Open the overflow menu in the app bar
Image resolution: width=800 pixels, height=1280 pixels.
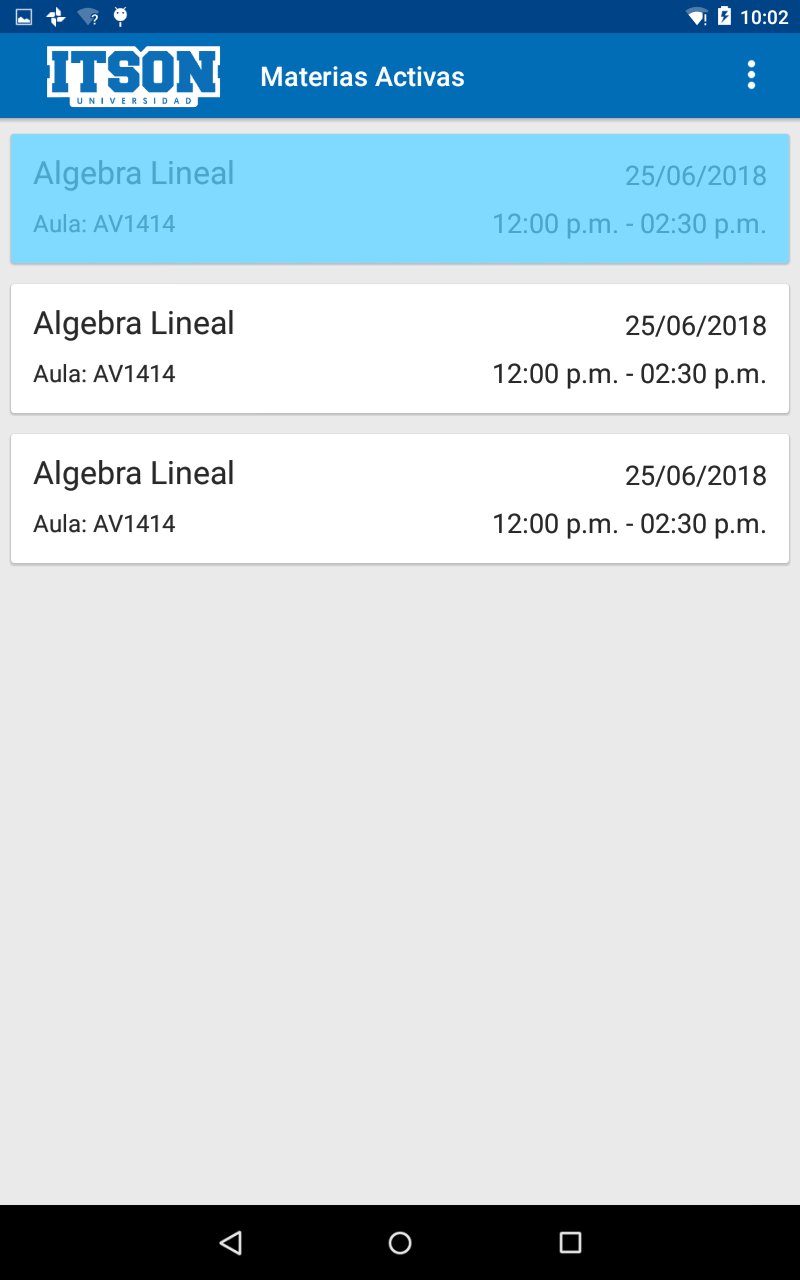point(751,75)
